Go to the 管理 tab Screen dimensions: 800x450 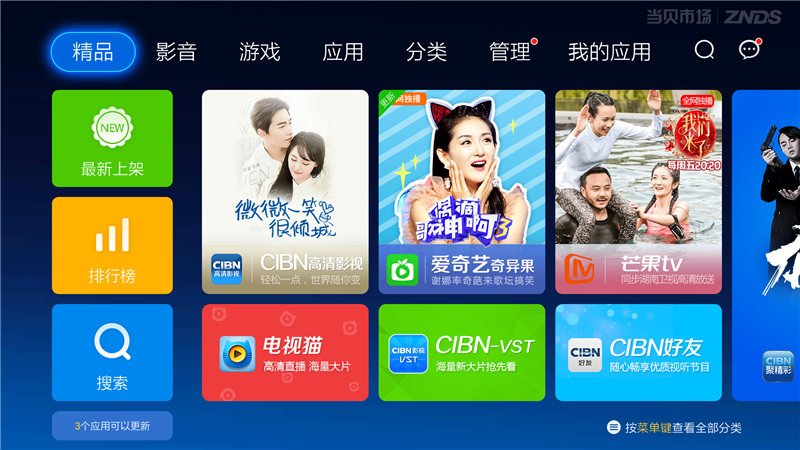point(510,52)
